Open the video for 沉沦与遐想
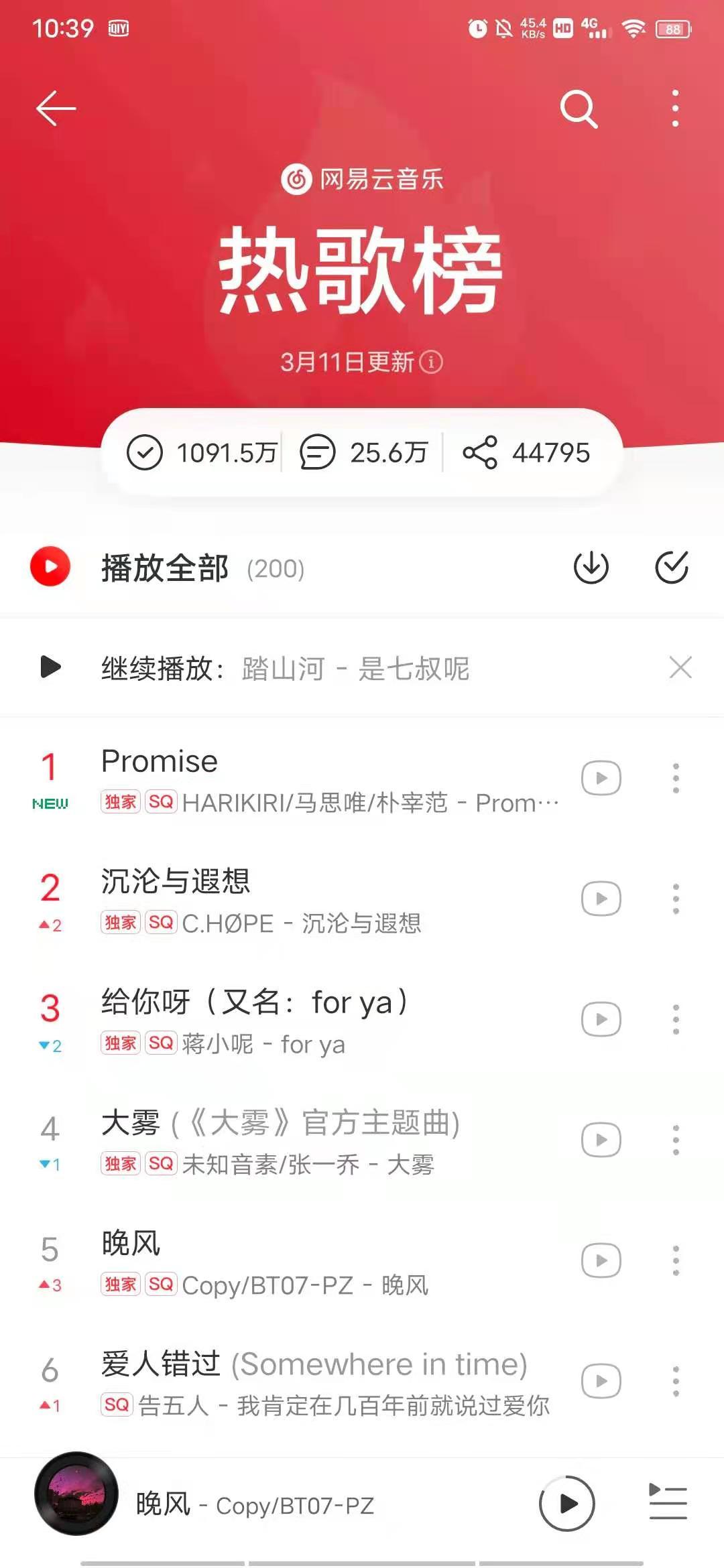Viewport: 724px width, 1568px height. click(x=601, y=899)
